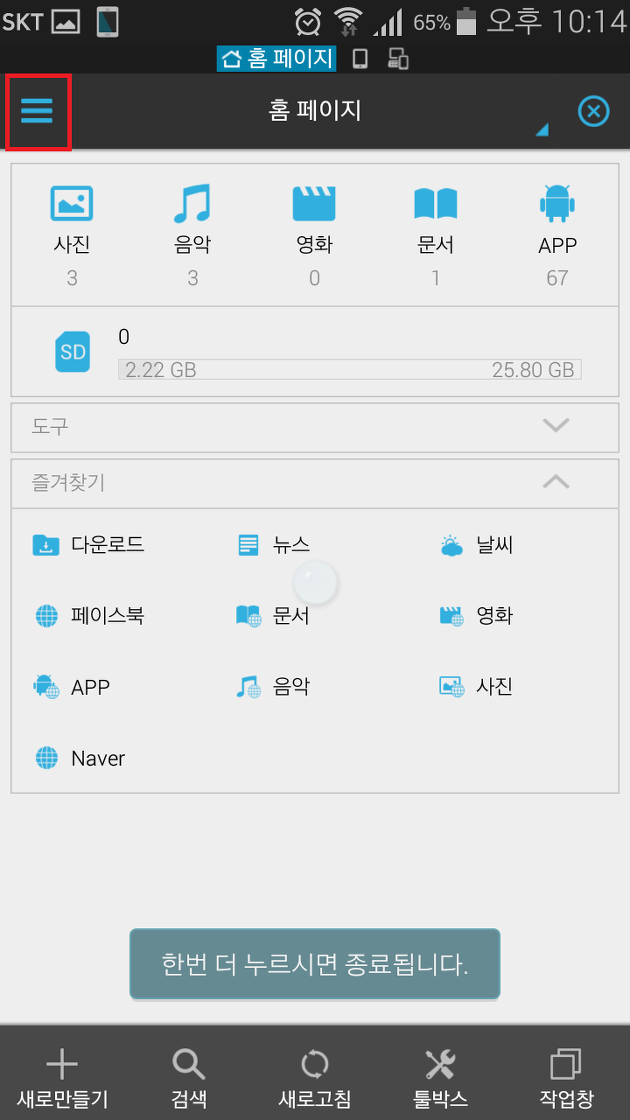Close the home page window

coord(593,111)
